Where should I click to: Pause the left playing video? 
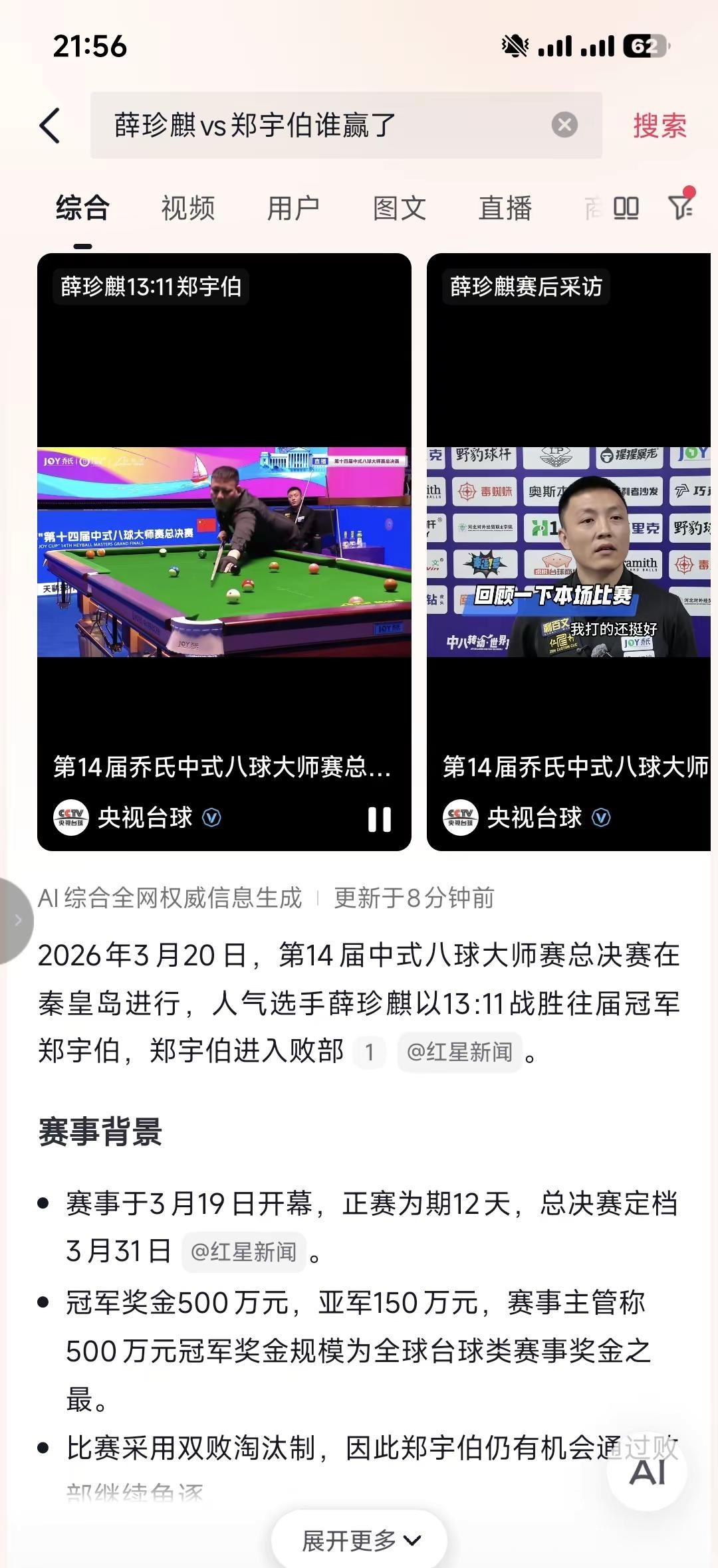tap(380, 819)
